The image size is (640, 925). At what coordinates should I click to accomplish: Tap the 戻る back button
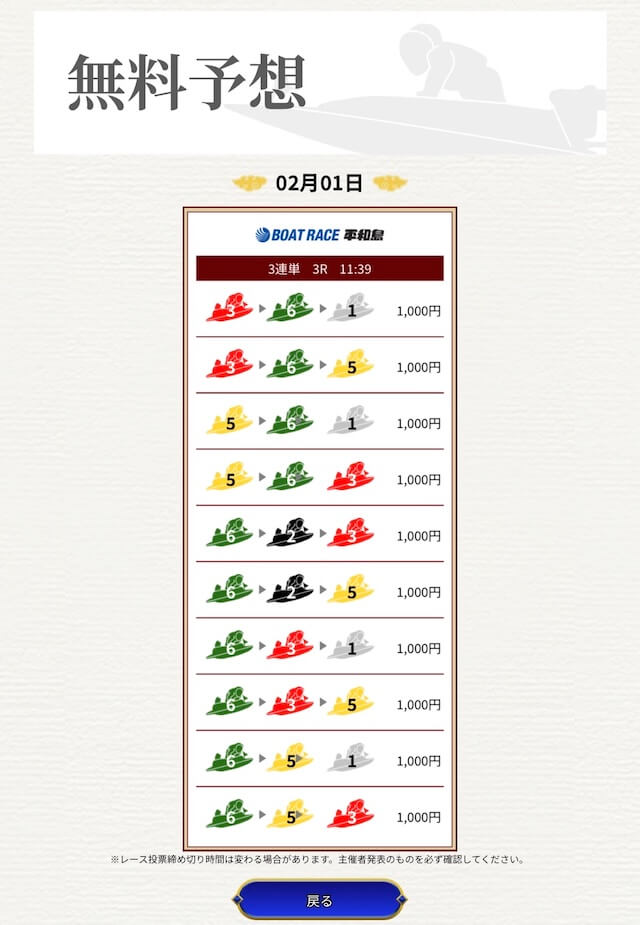(320, 900)
